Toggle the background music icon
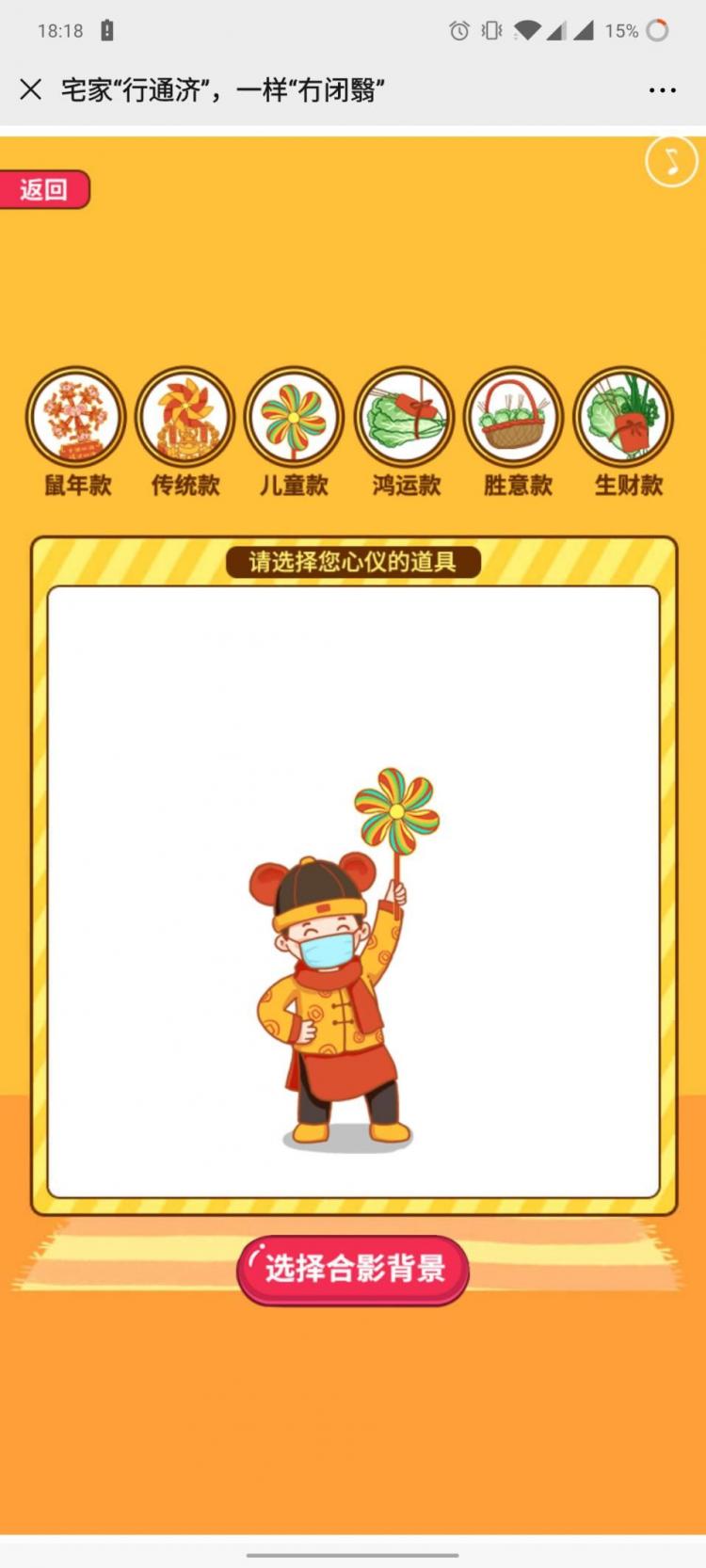706x1568 pixels. pos(671,161)
